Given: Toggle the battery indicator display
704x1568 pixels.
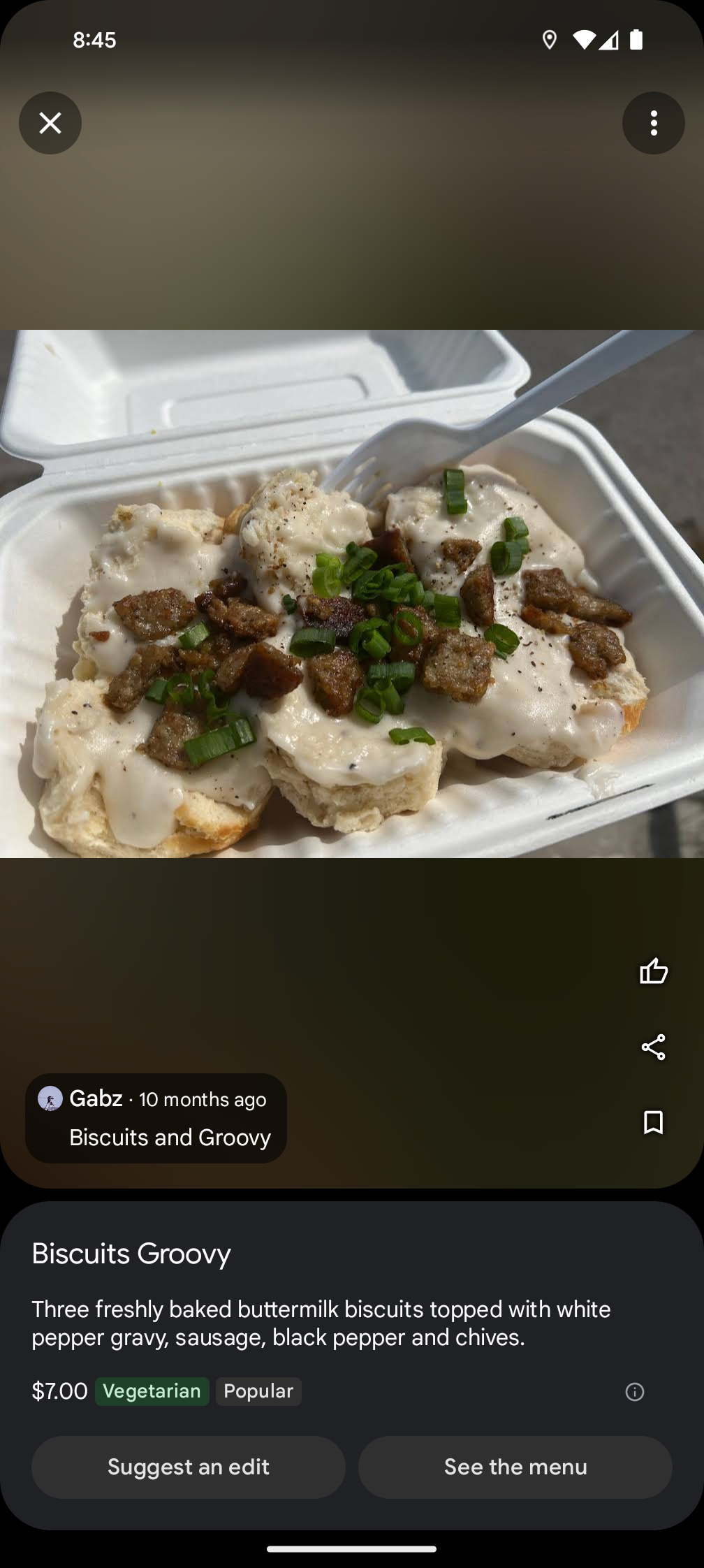Looking at the screenshot, I should tap(637, 40).
